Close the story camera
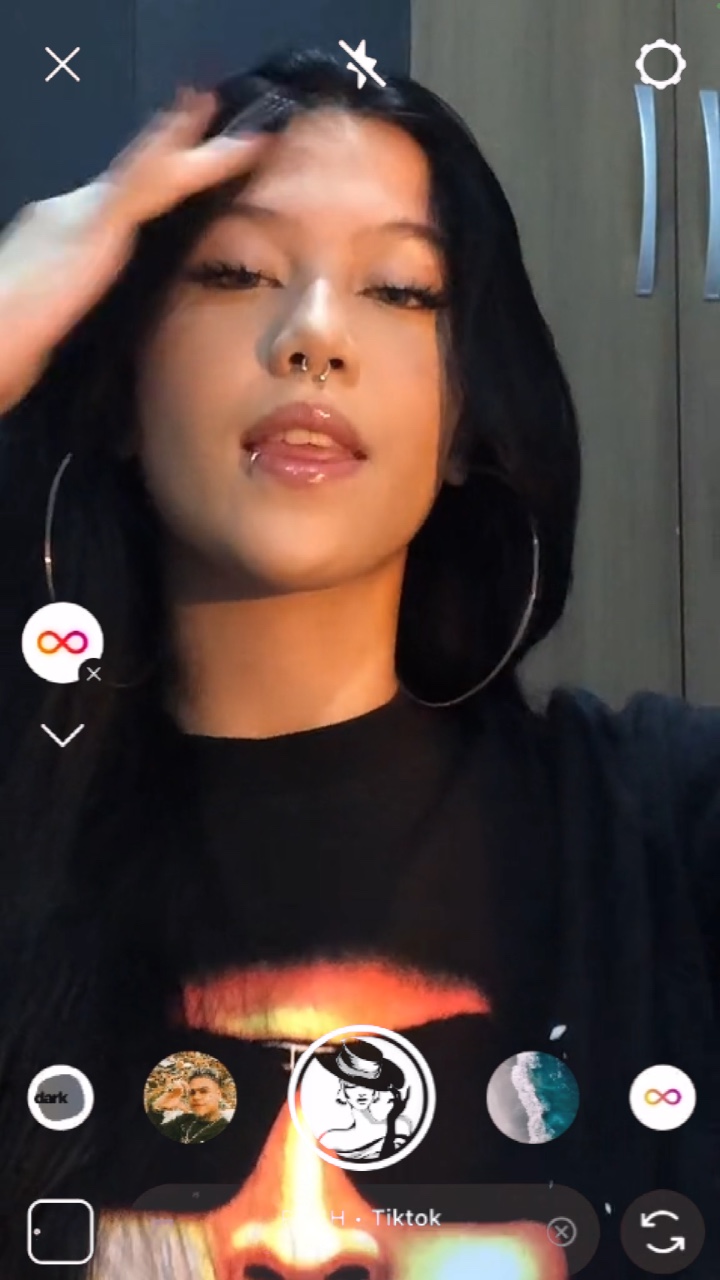720x1280 pixels. pyautogui.click(x=62, y=65)
